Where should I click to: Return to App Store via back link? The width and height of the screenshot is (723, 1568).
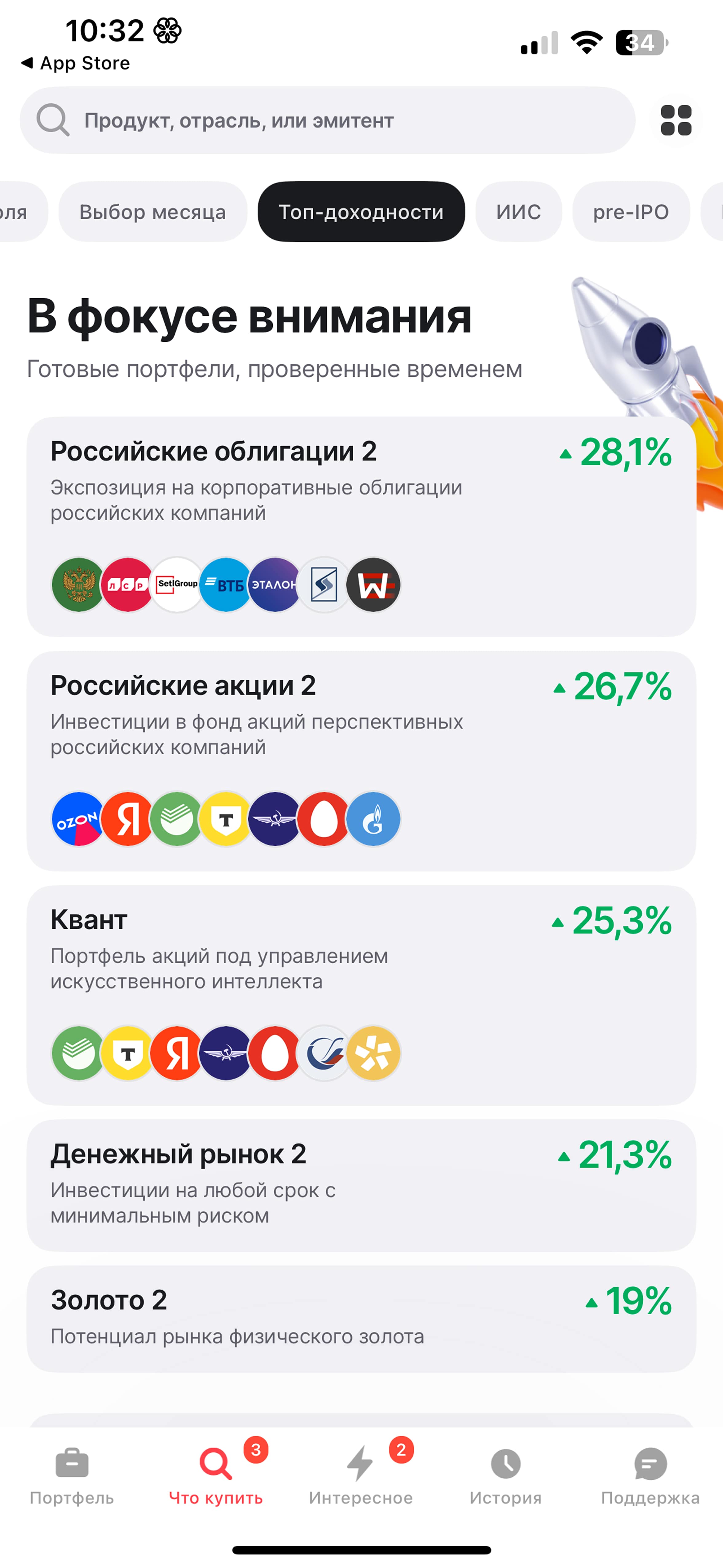(76, 63)
